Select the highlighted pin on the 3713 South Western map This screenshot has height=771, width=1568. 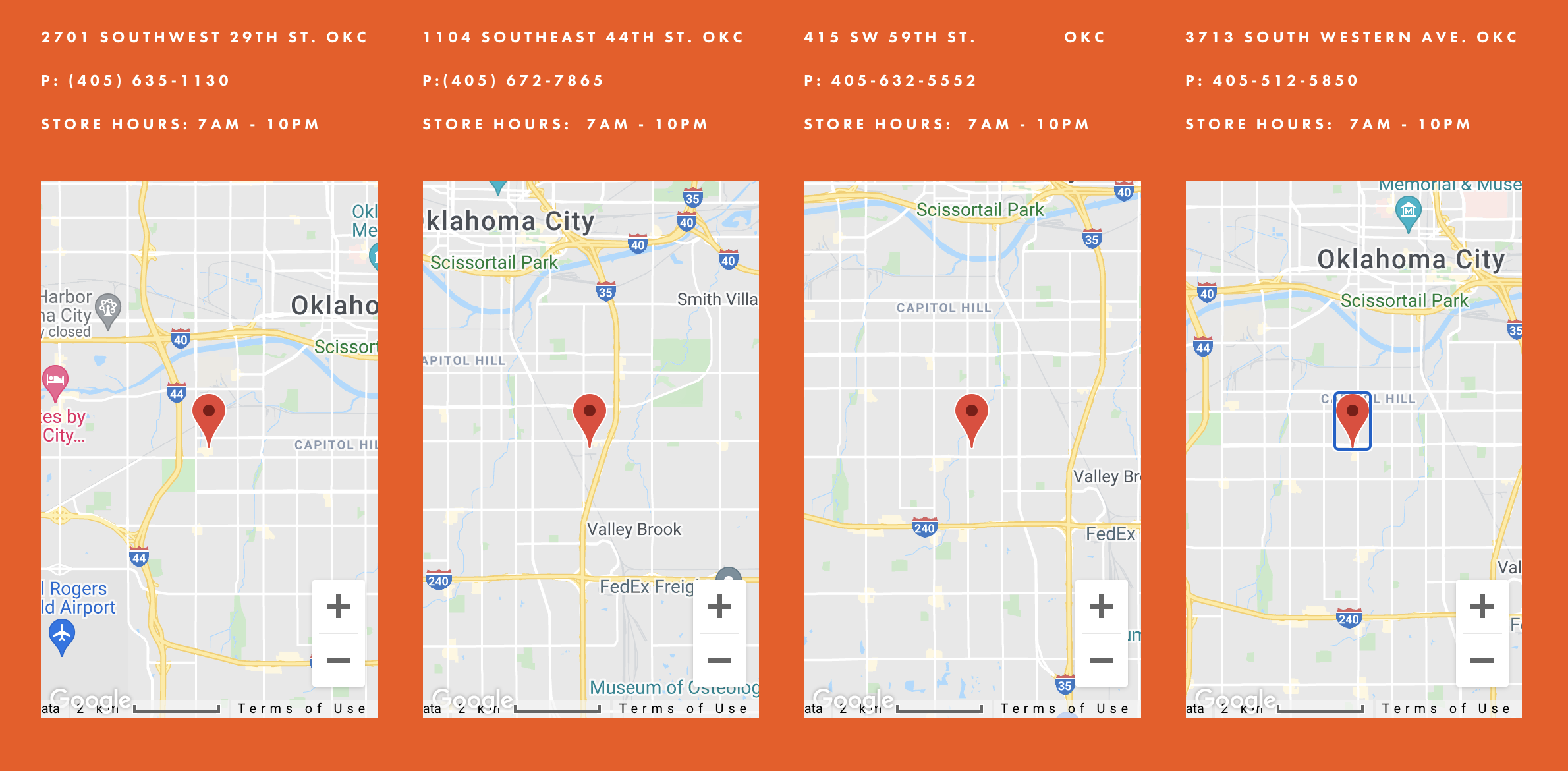point(1352,420)
